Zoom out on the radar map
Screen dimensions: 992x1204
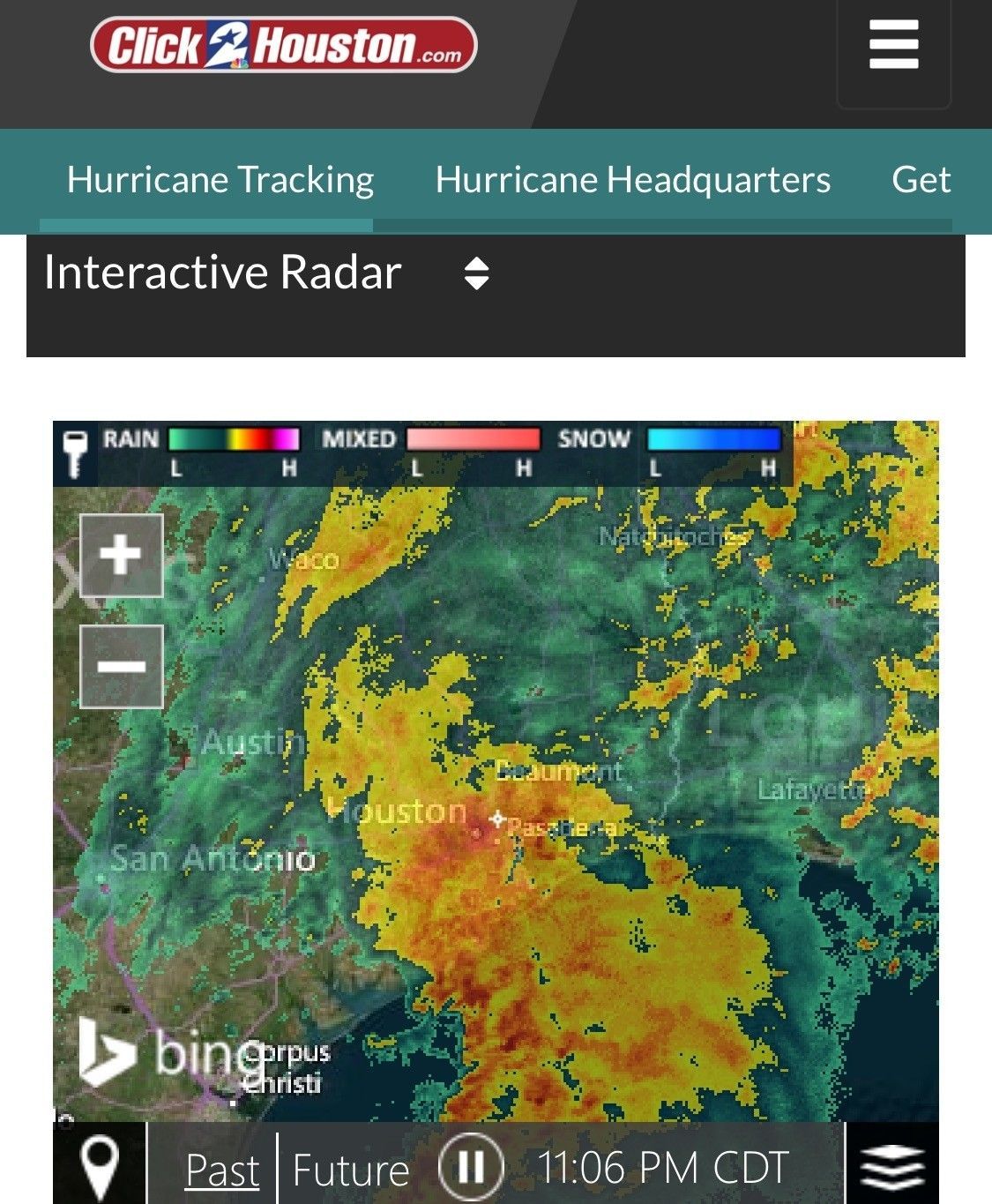pos(121,668)
